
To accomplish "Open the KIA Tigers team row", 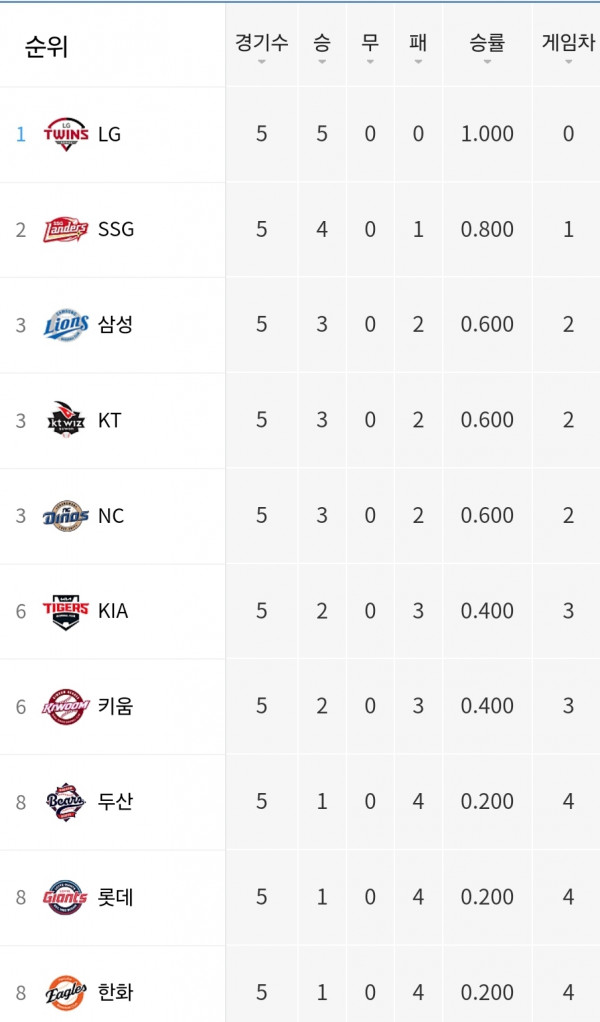I will pyautogui.click(x=300, y=611).
